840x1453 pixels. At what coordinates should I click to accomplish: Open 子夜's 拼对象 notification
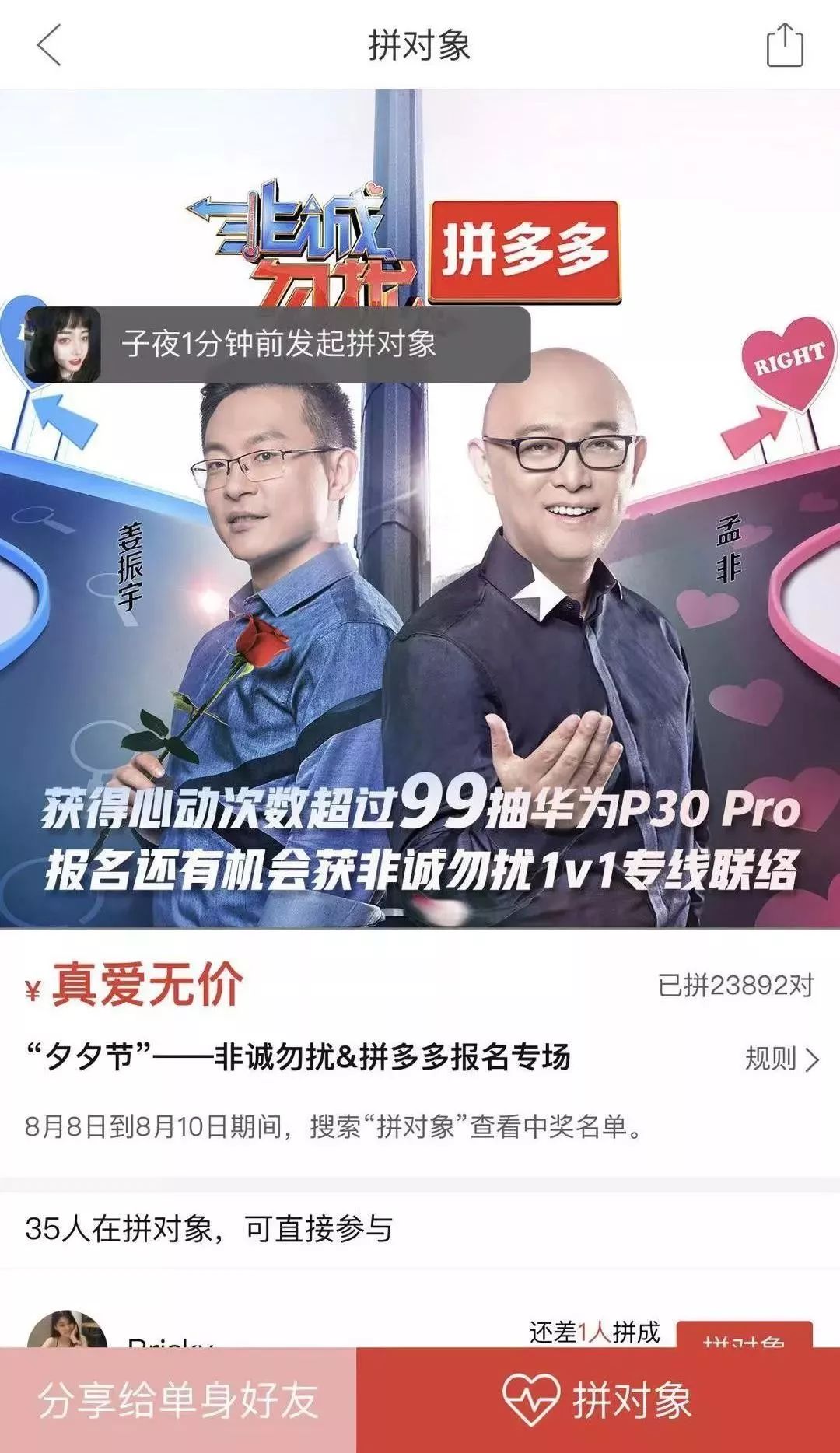(x=278, y=345)
